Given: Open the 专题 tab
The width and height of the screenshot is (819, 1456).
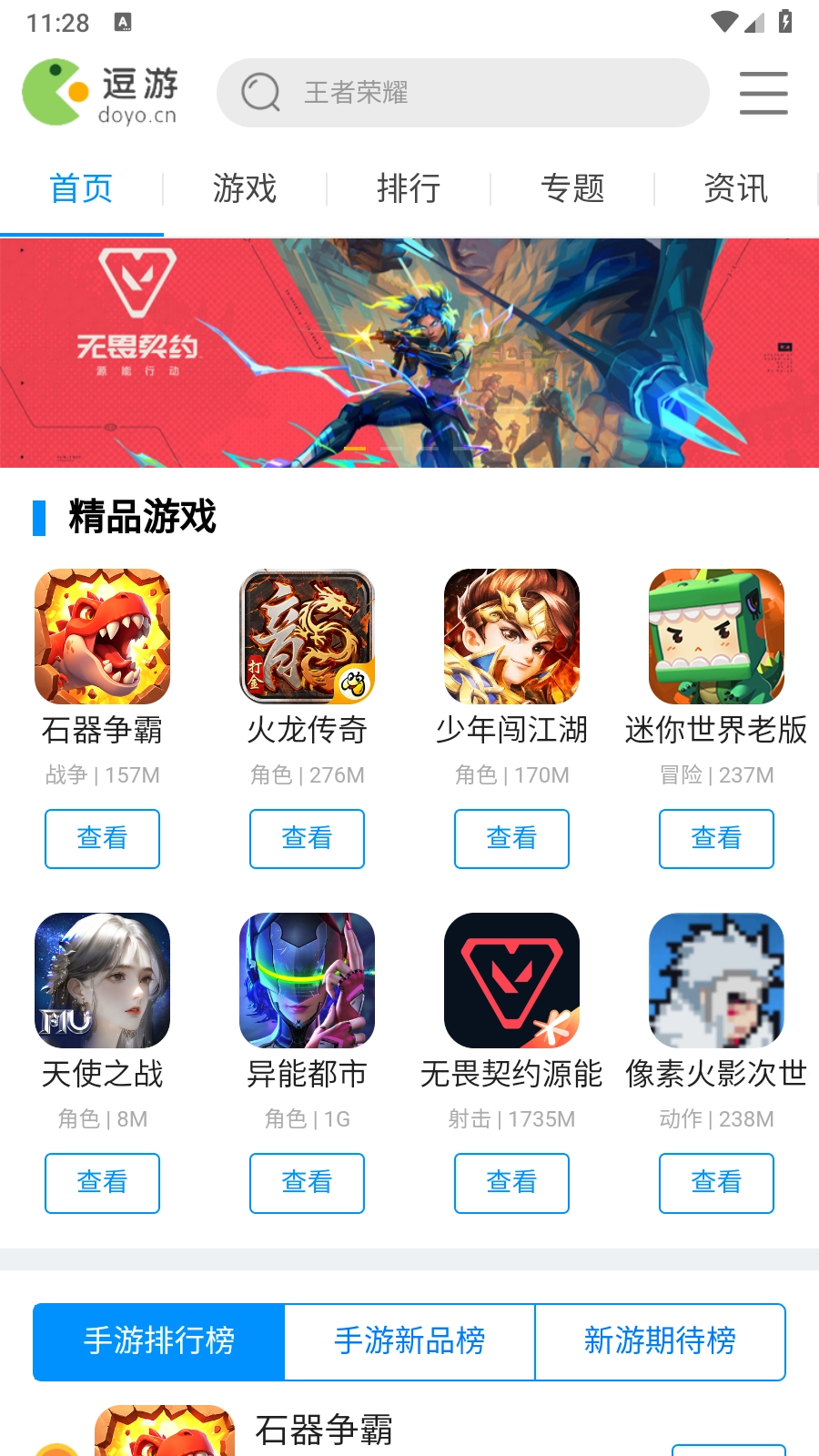Looking at the screenshot, I should 572,189.
